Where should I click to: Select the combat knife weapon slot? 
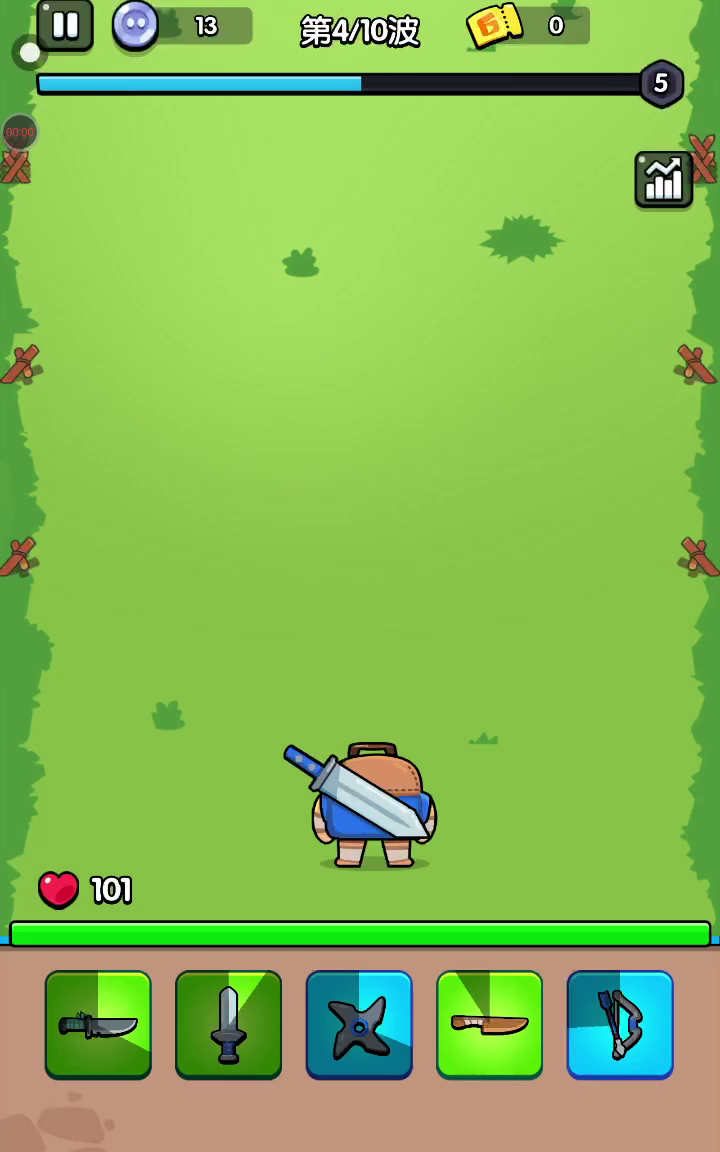[98, 1024]
